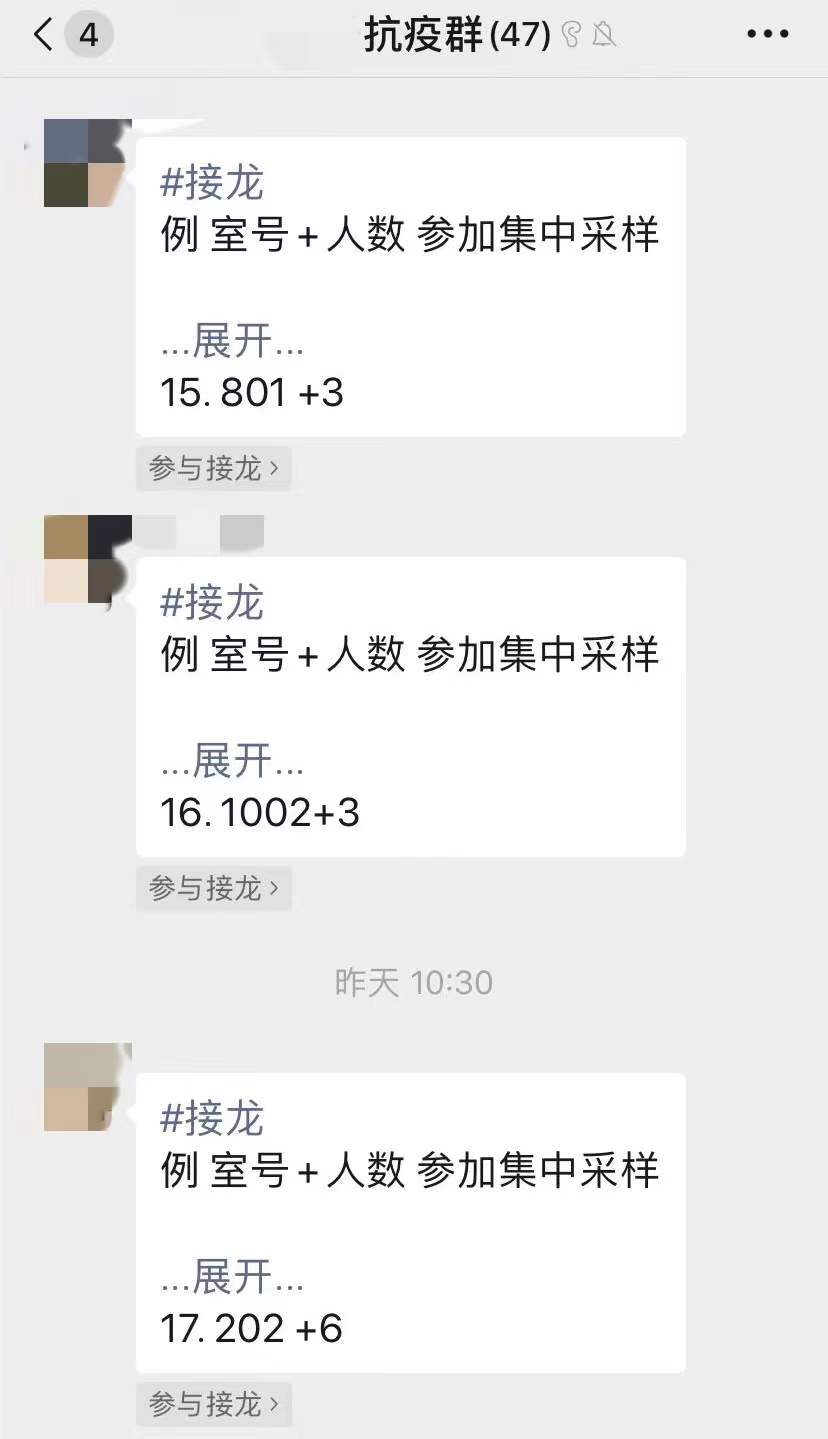Expand the 接龙 message ending 17. 202 +6
The height and width of the screenshot is (1439, 828).
click(x=233, y=1278)
